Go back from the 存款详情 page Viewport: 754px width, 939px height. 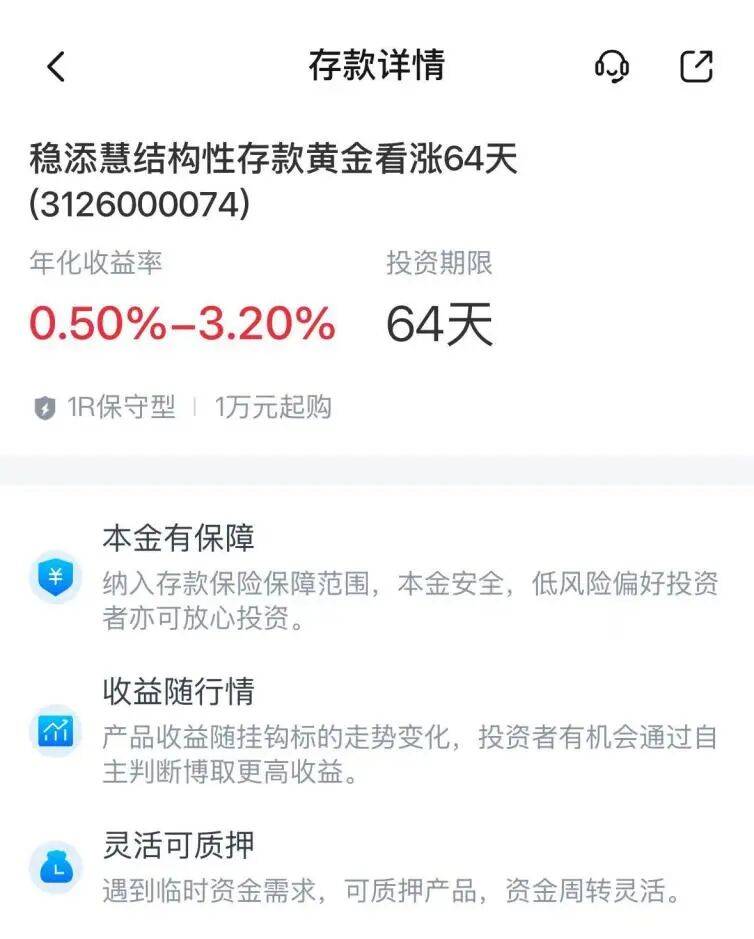pos(56,66)
